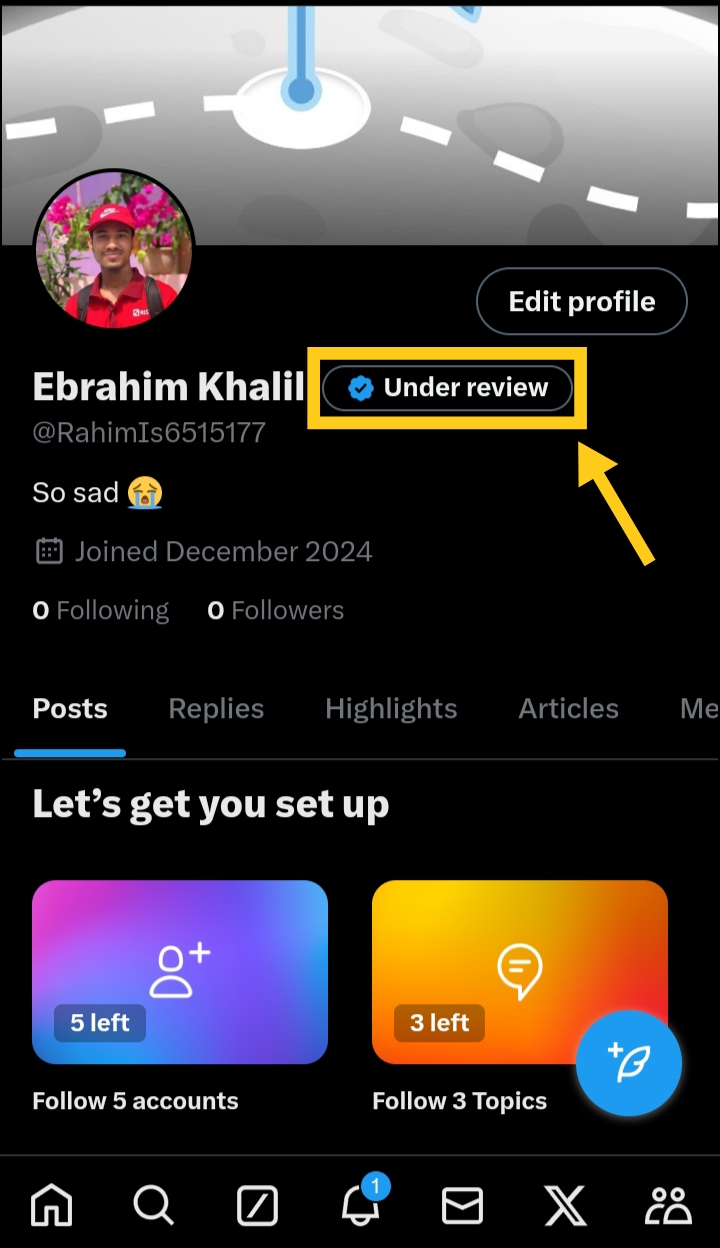Compose a new post
This screenshot has width=720, height=1248.
(x=628, y=1063)
